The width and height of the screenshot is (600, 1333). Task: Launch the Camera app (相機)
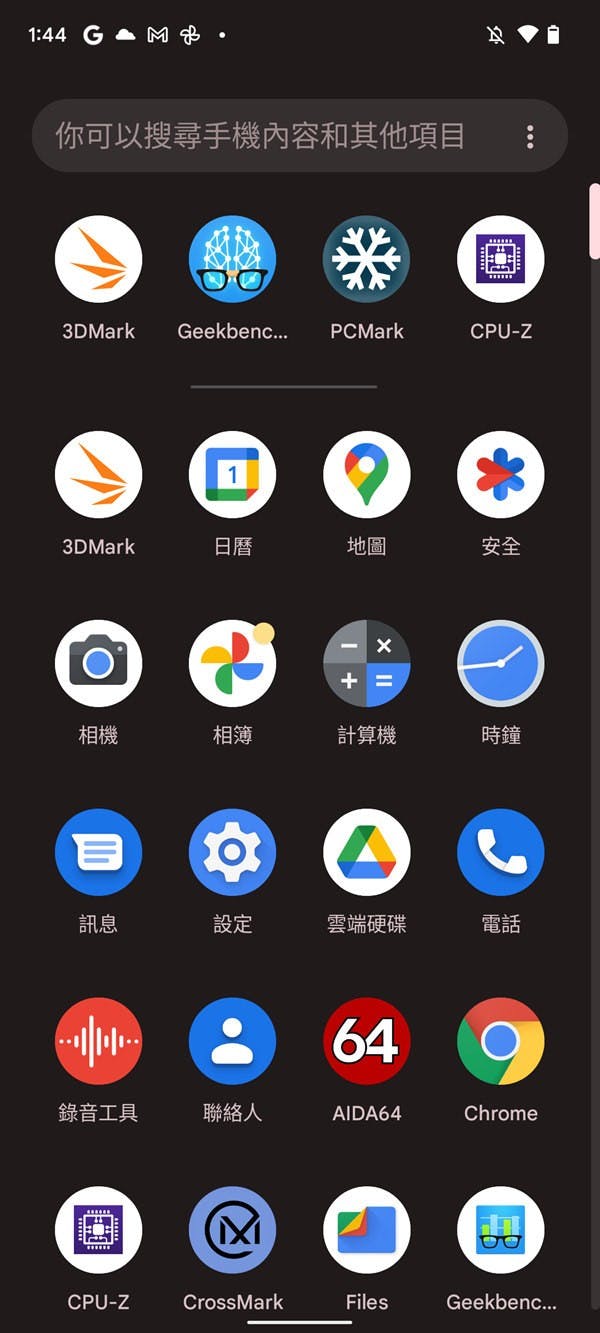98,664
